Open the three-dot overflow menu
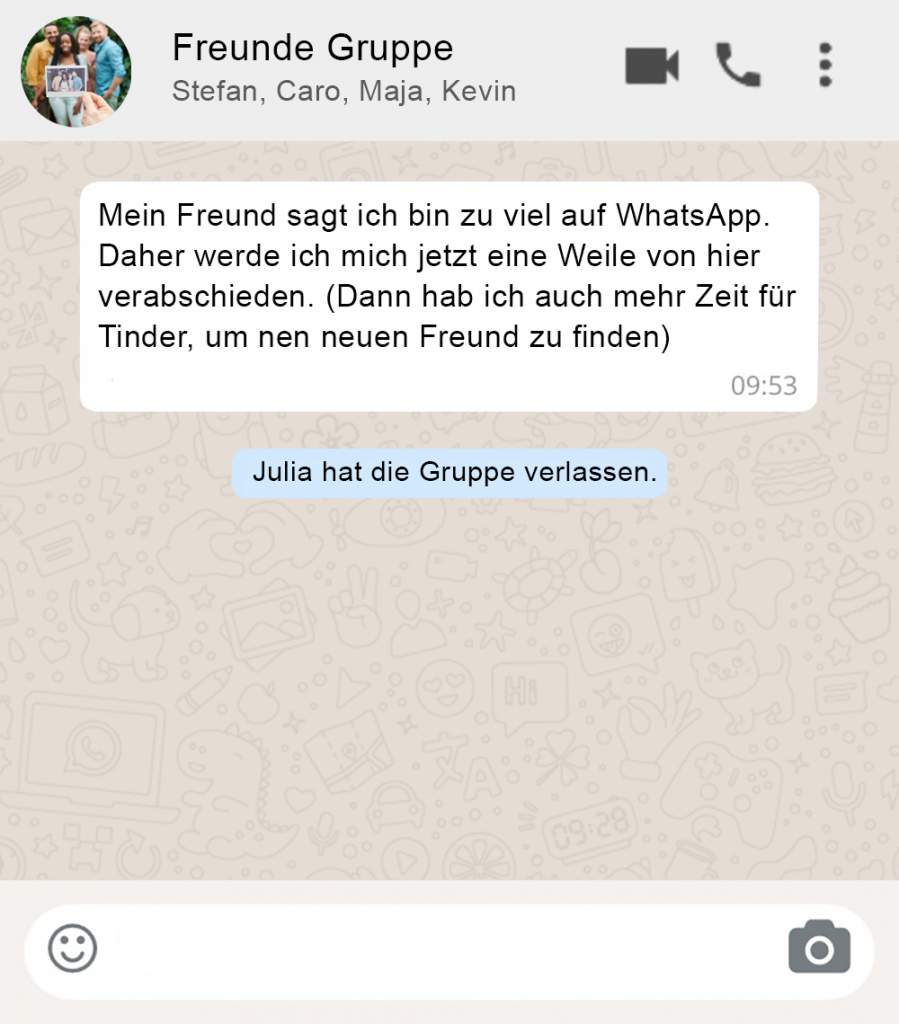899x1024 pixels. [825, 66]
